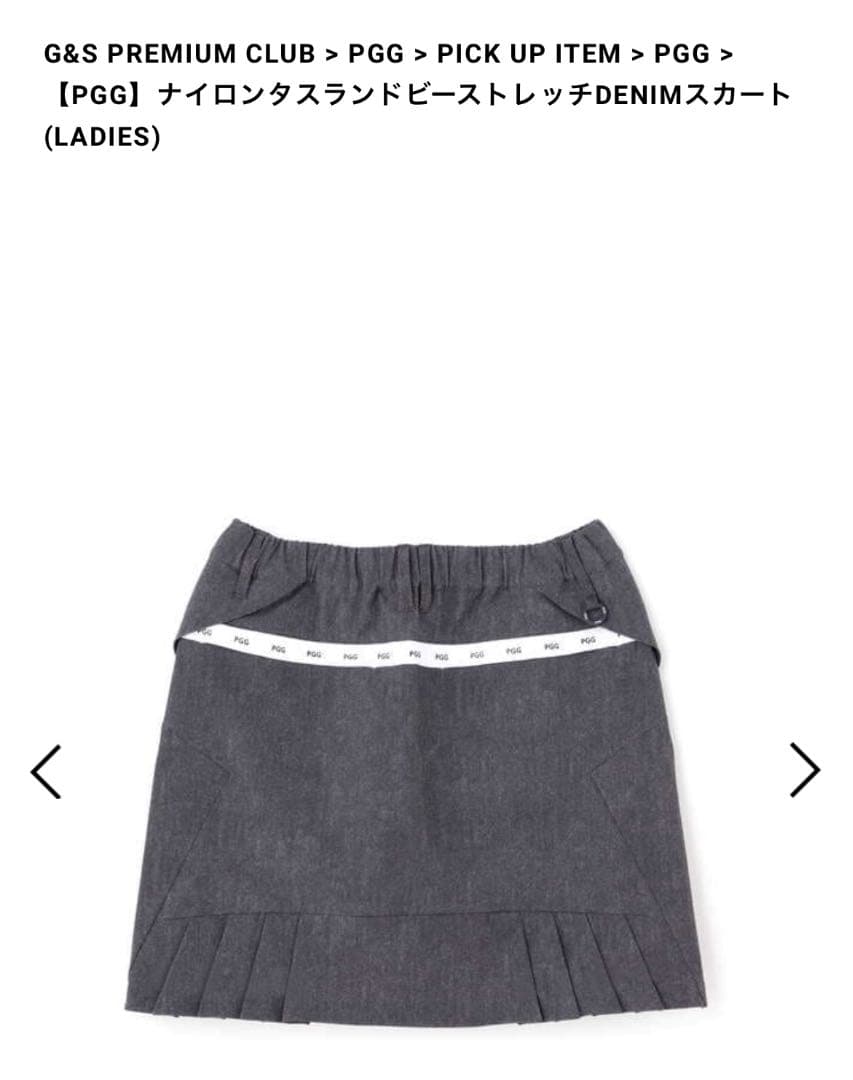Go back to the previous product image

pyautogui.click(x=47, y=771)
